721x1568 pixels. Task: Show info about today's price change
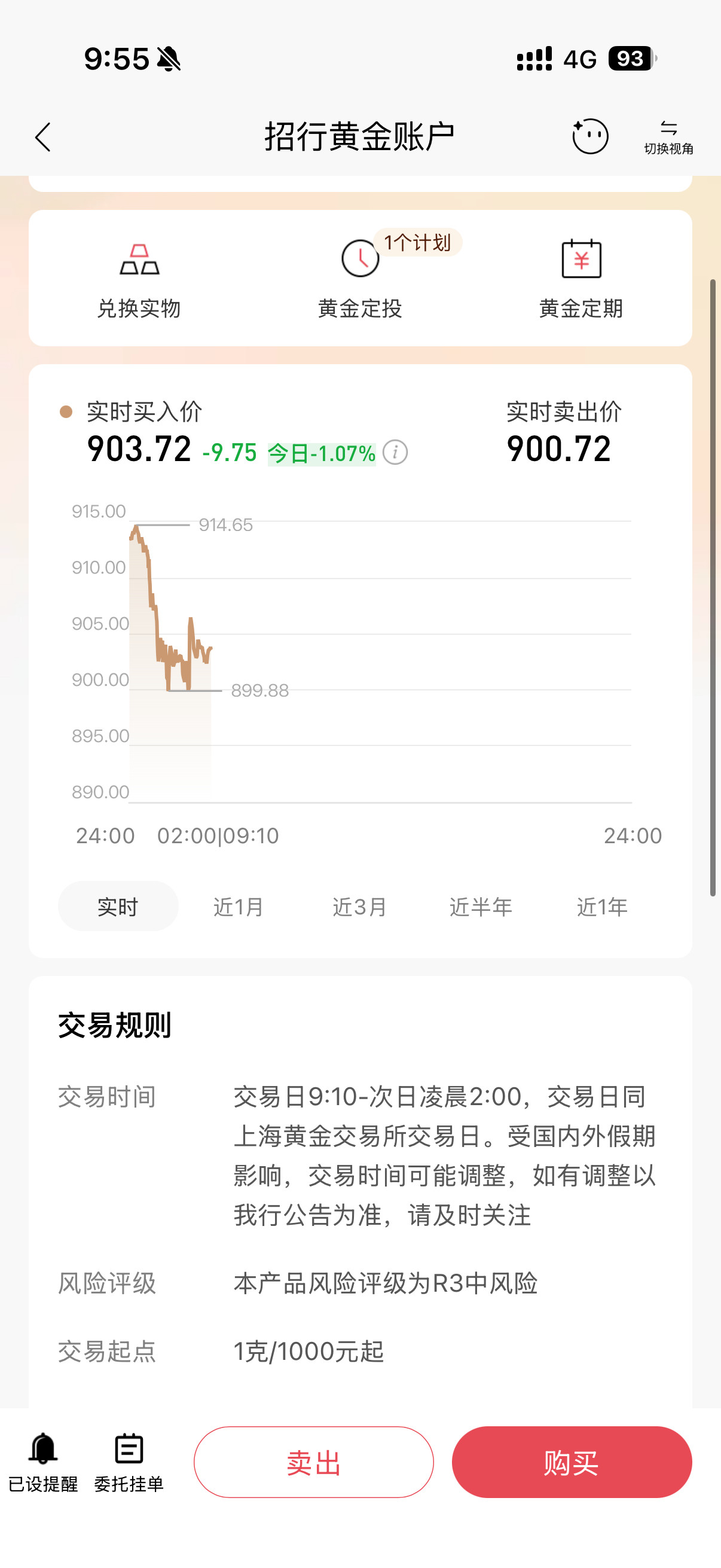point(396,453)
